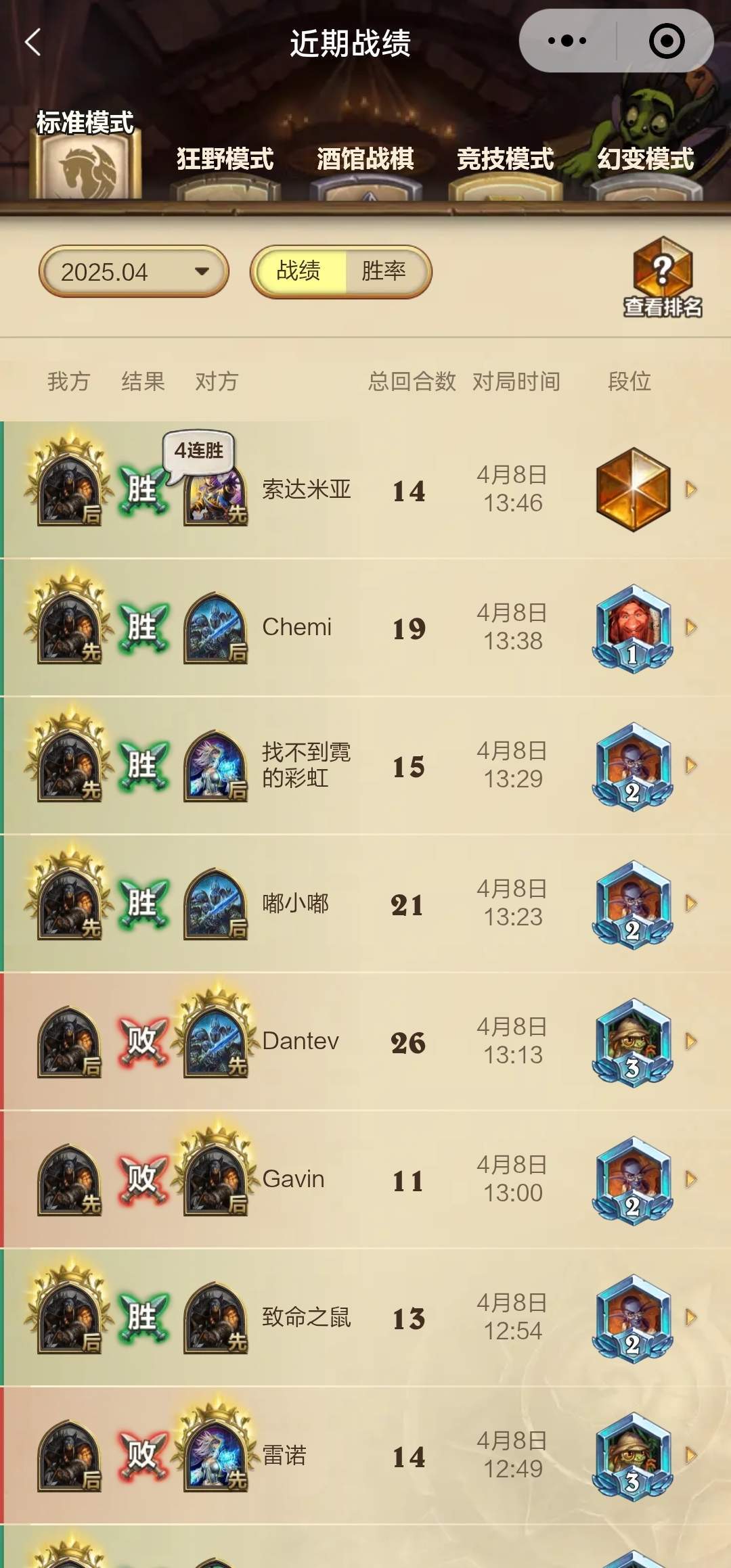Open the mini program three-dot menu
Viewport: 731px width, 1568px height.
tap(567, 41)
